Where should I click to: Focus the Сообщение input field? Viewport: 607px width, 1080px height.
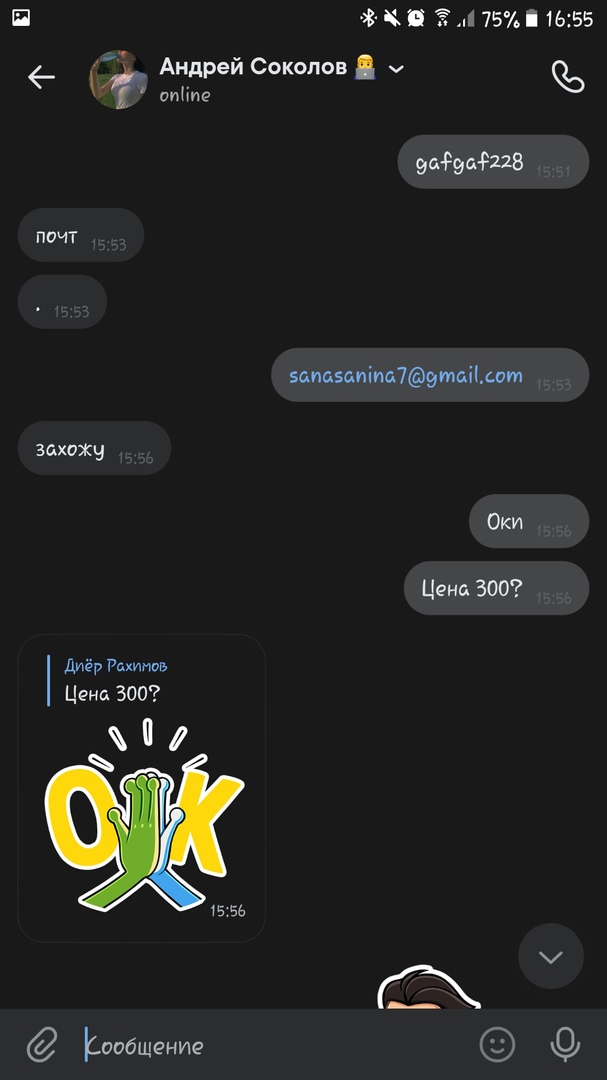270,1046
